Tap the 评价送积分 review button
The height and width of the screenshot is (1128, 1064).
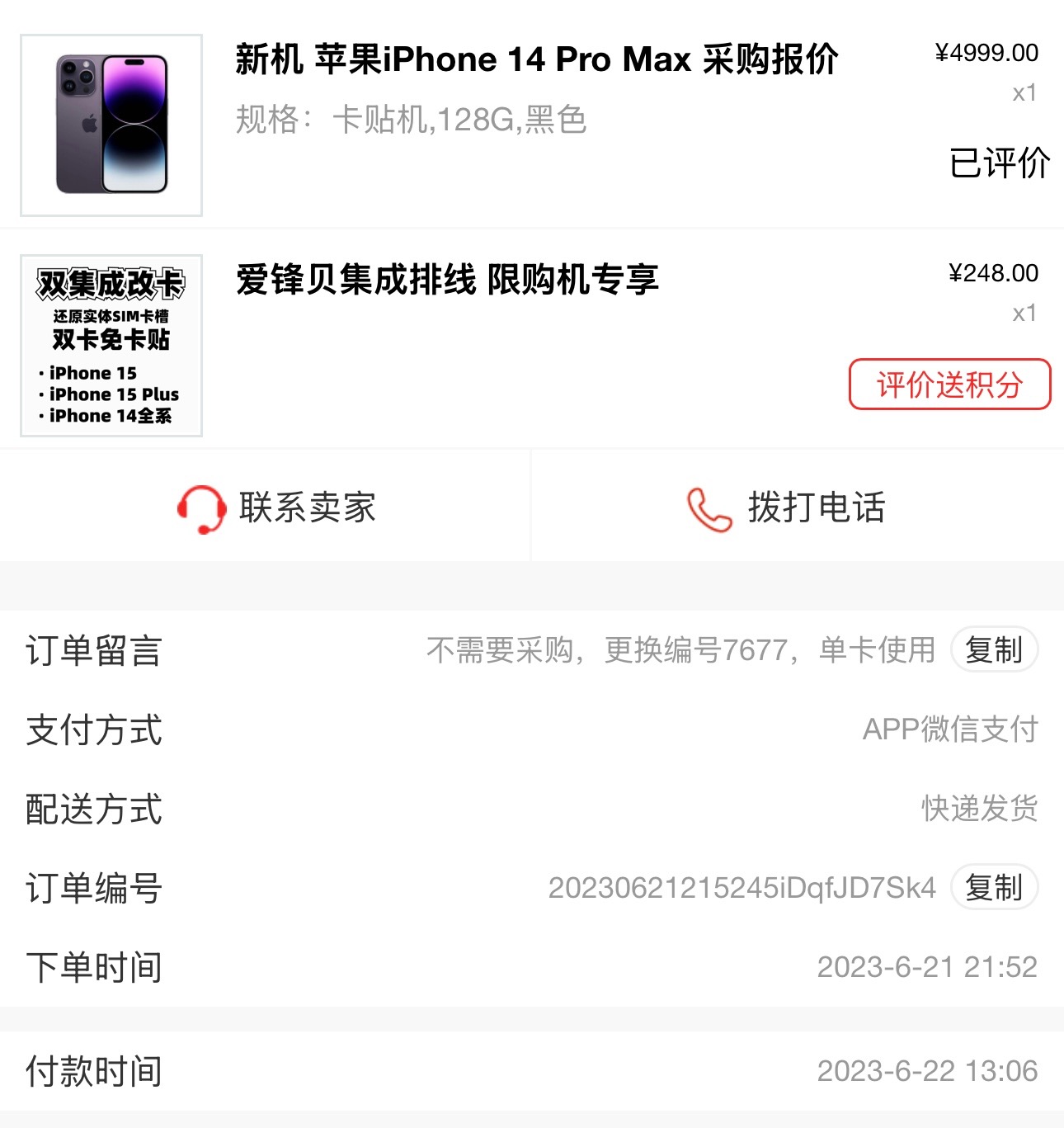click(x=949, y=385)
